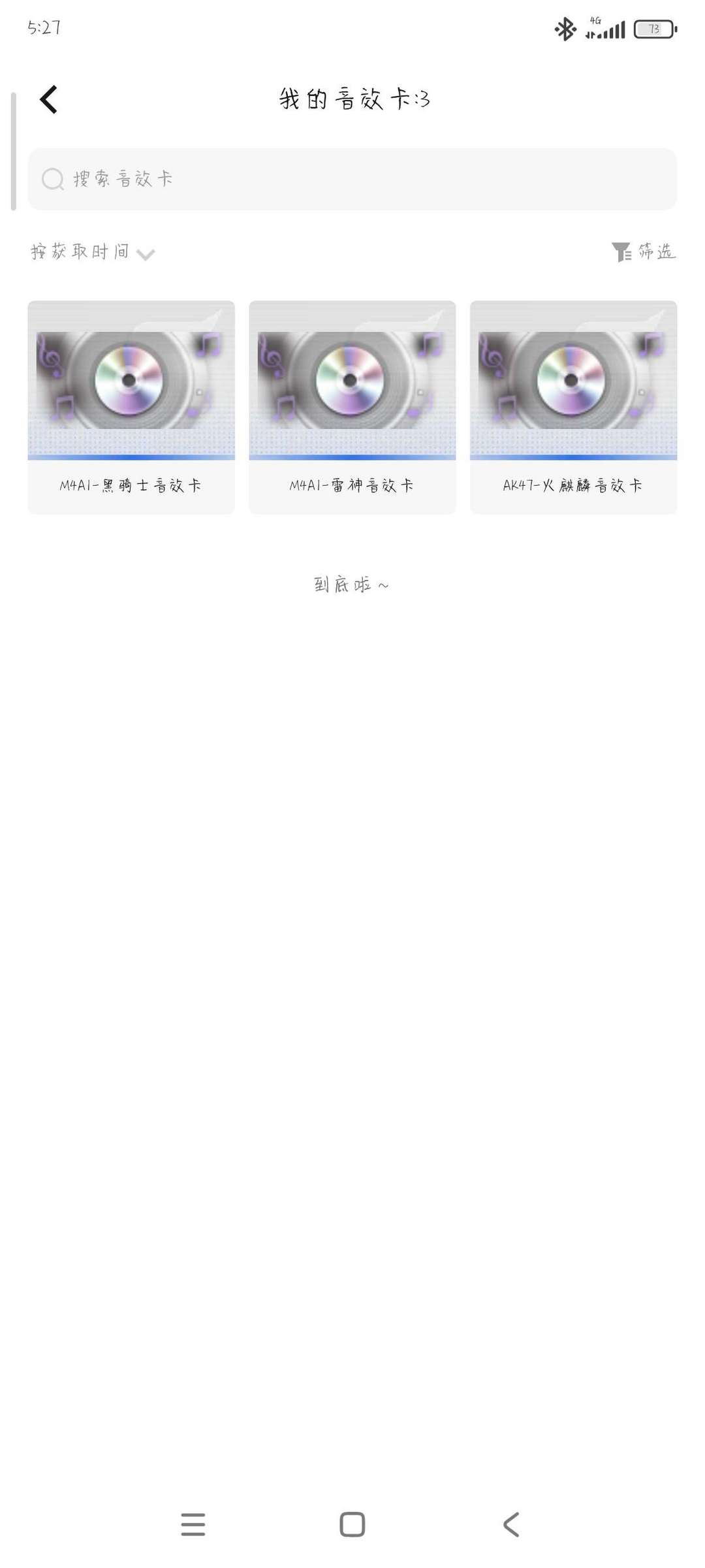Screen dimensions: 705x1568
Task: Tap the M4A1-雷神音效卡 name label
Action: pyautogui.click(x=352, y=485)
